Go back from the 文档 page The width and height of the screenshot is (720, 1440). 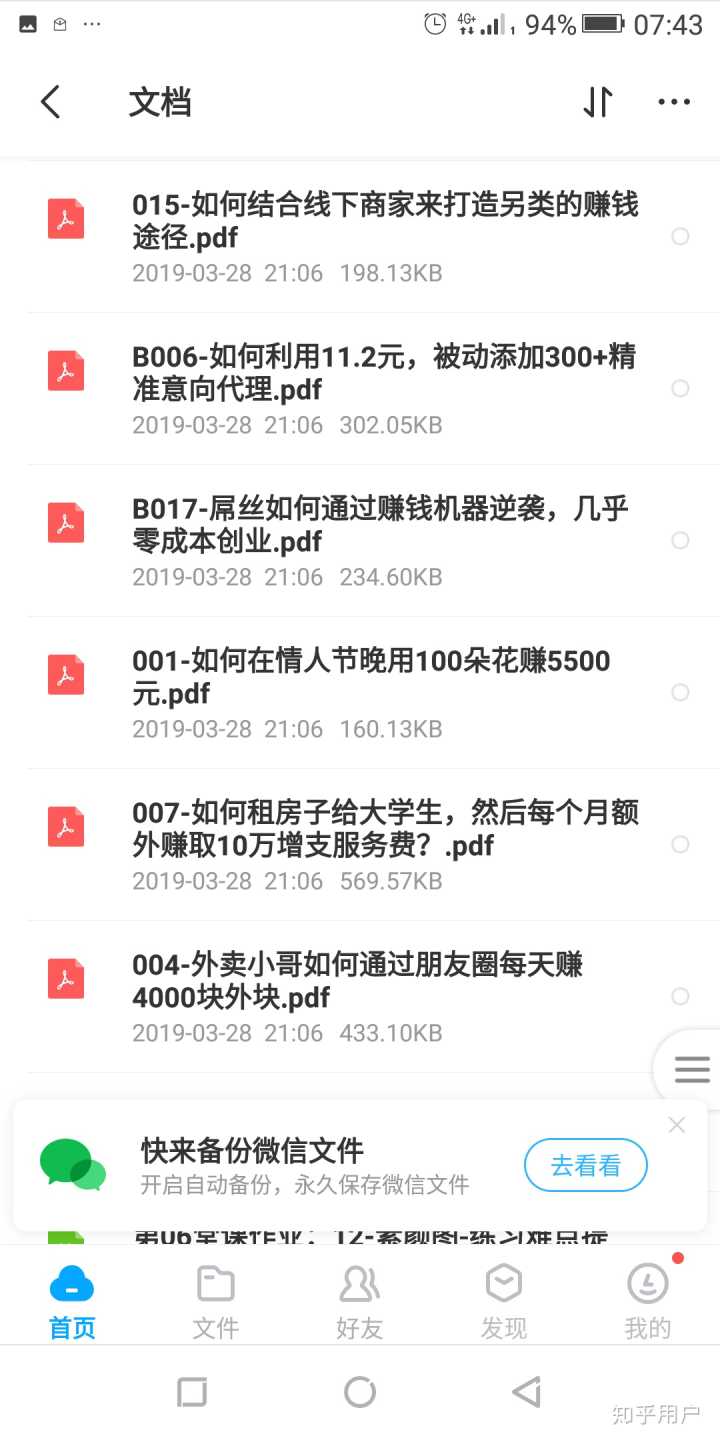coord(51,102)
